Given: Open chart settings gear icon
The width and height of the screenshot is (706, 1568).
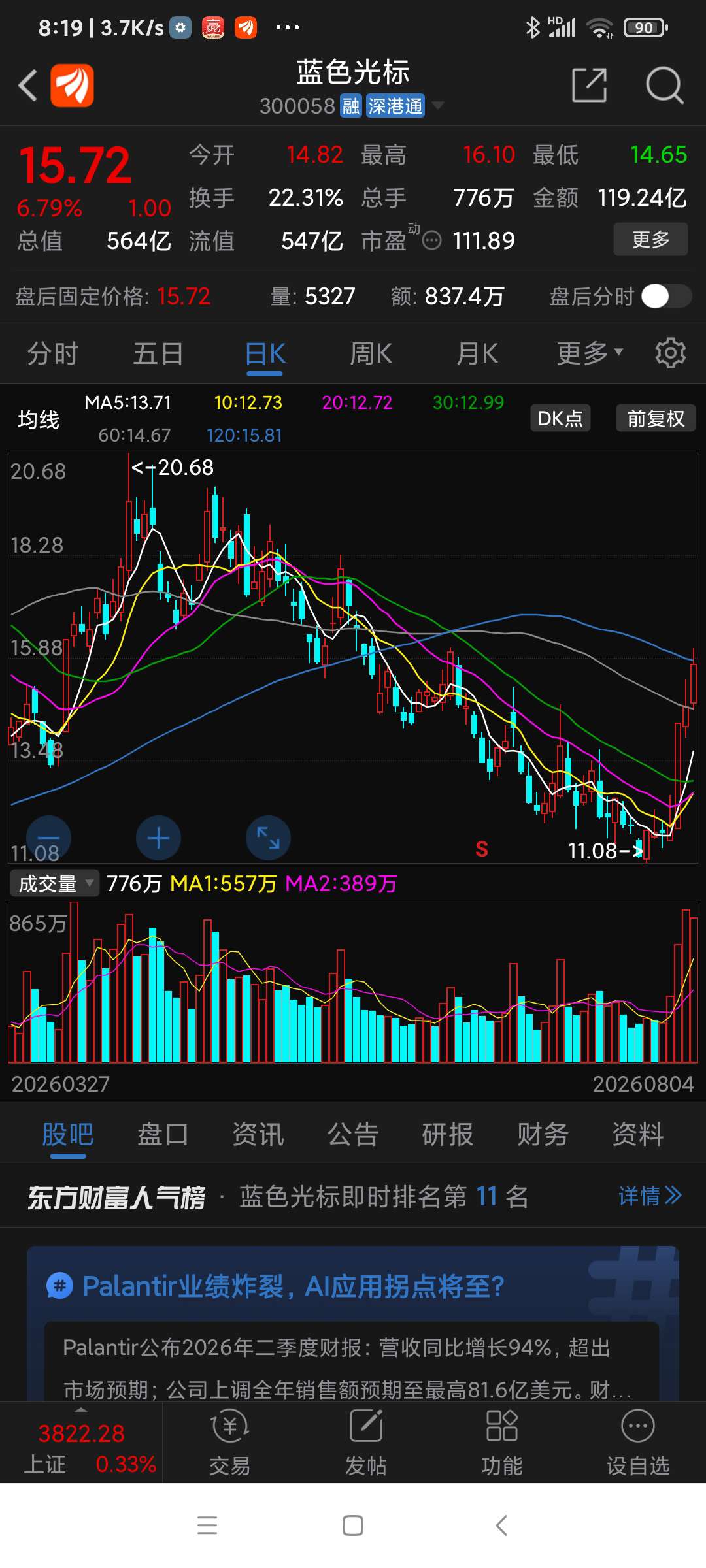Looking at the screenshot, I should pyautogui.click(x=670, y=353).
